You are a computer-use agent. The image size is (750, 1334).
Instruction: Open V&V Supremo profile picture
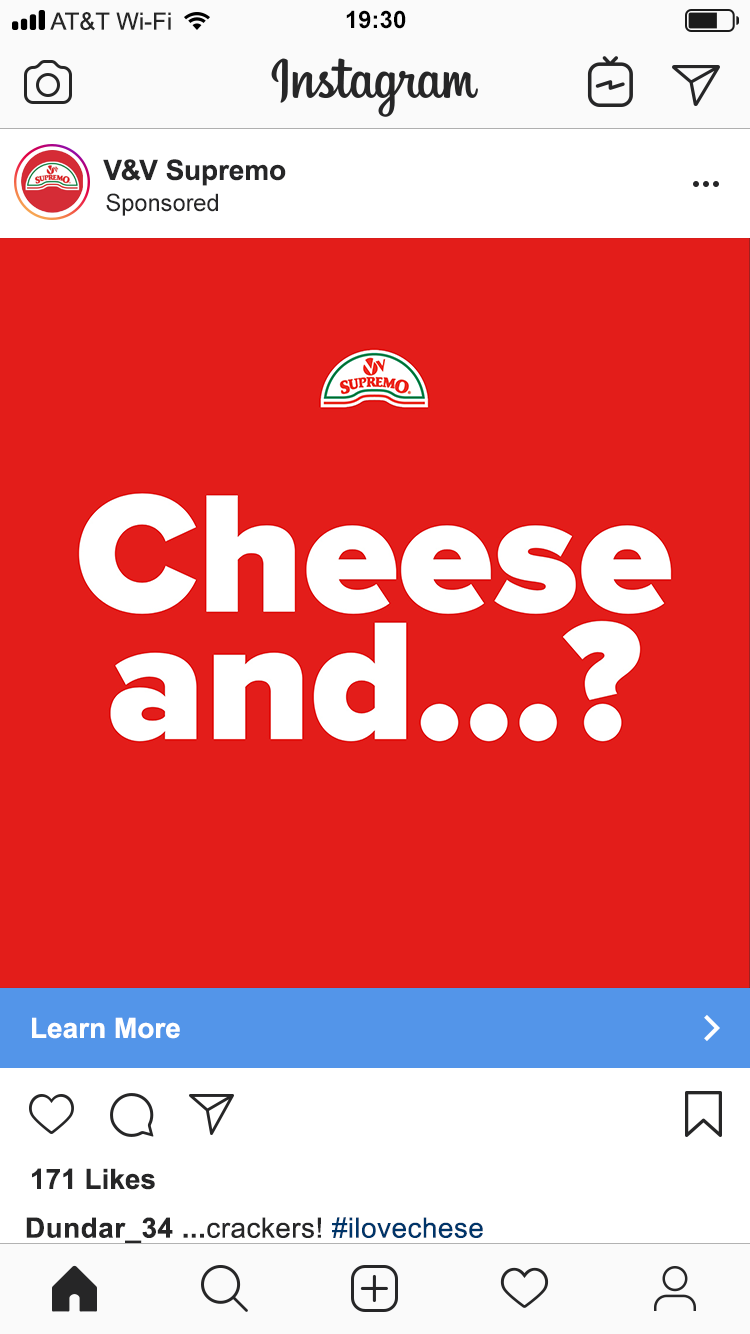coord(53,182)
